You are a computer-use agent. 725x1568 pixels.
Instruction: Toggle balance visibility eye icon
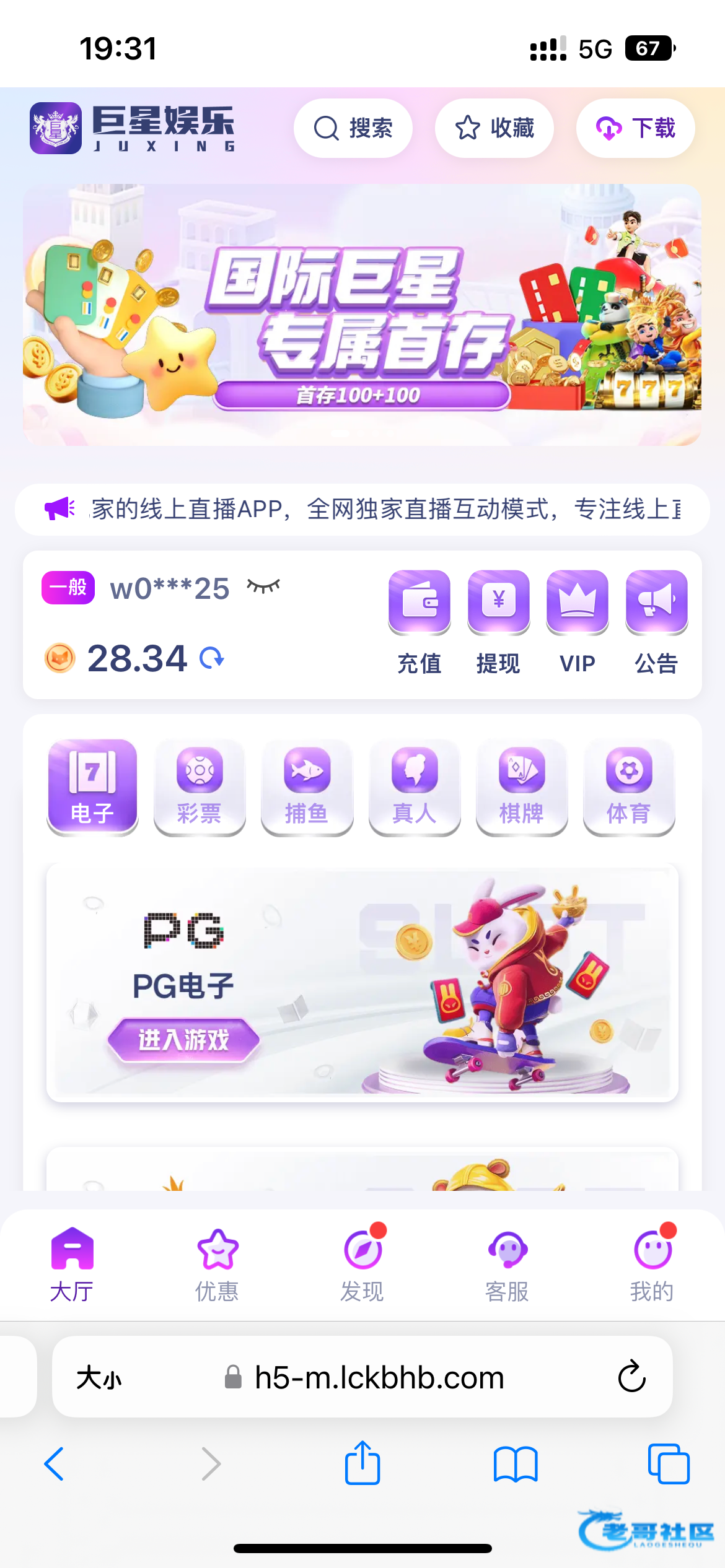[x=263, y=586]
